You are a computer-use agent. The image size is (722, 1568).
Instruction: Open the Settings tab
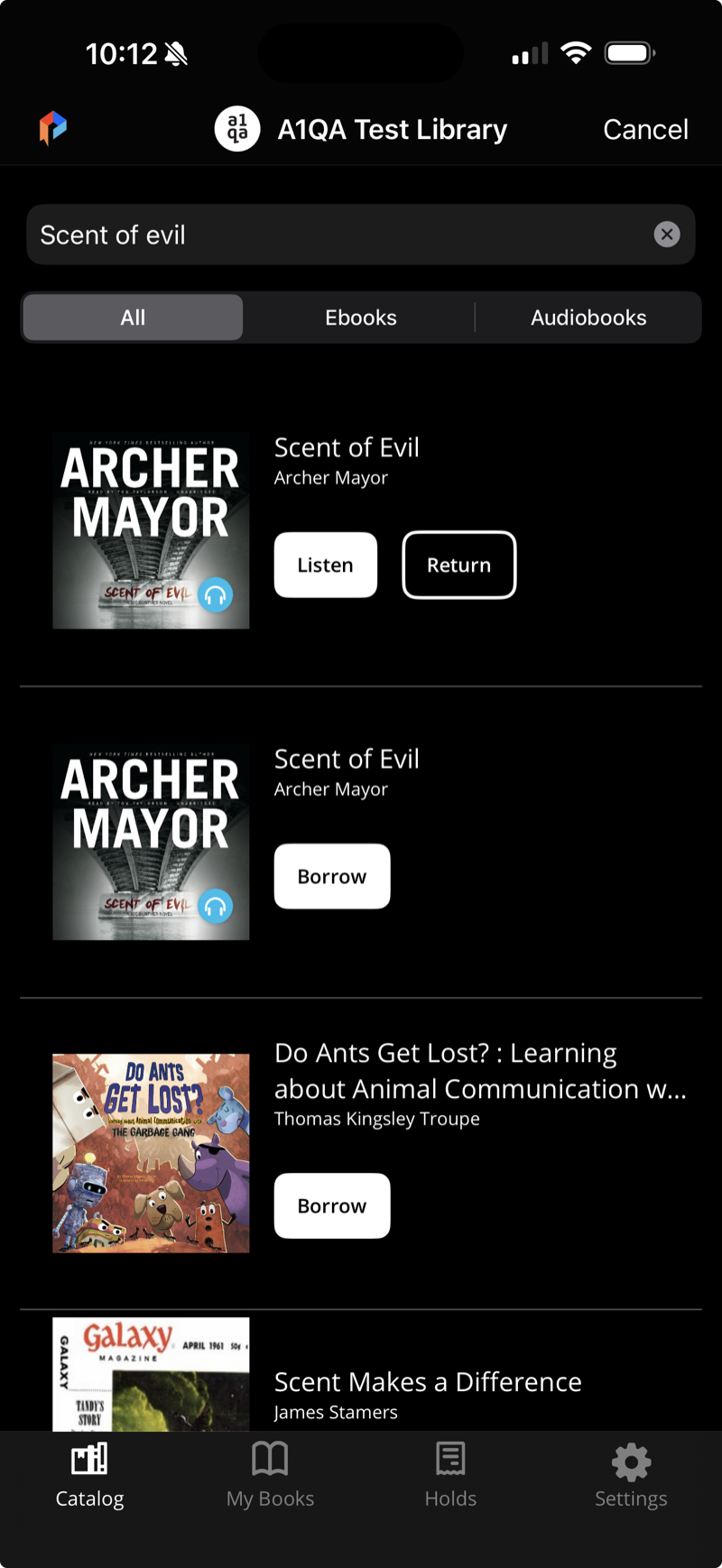point(631,1475)
